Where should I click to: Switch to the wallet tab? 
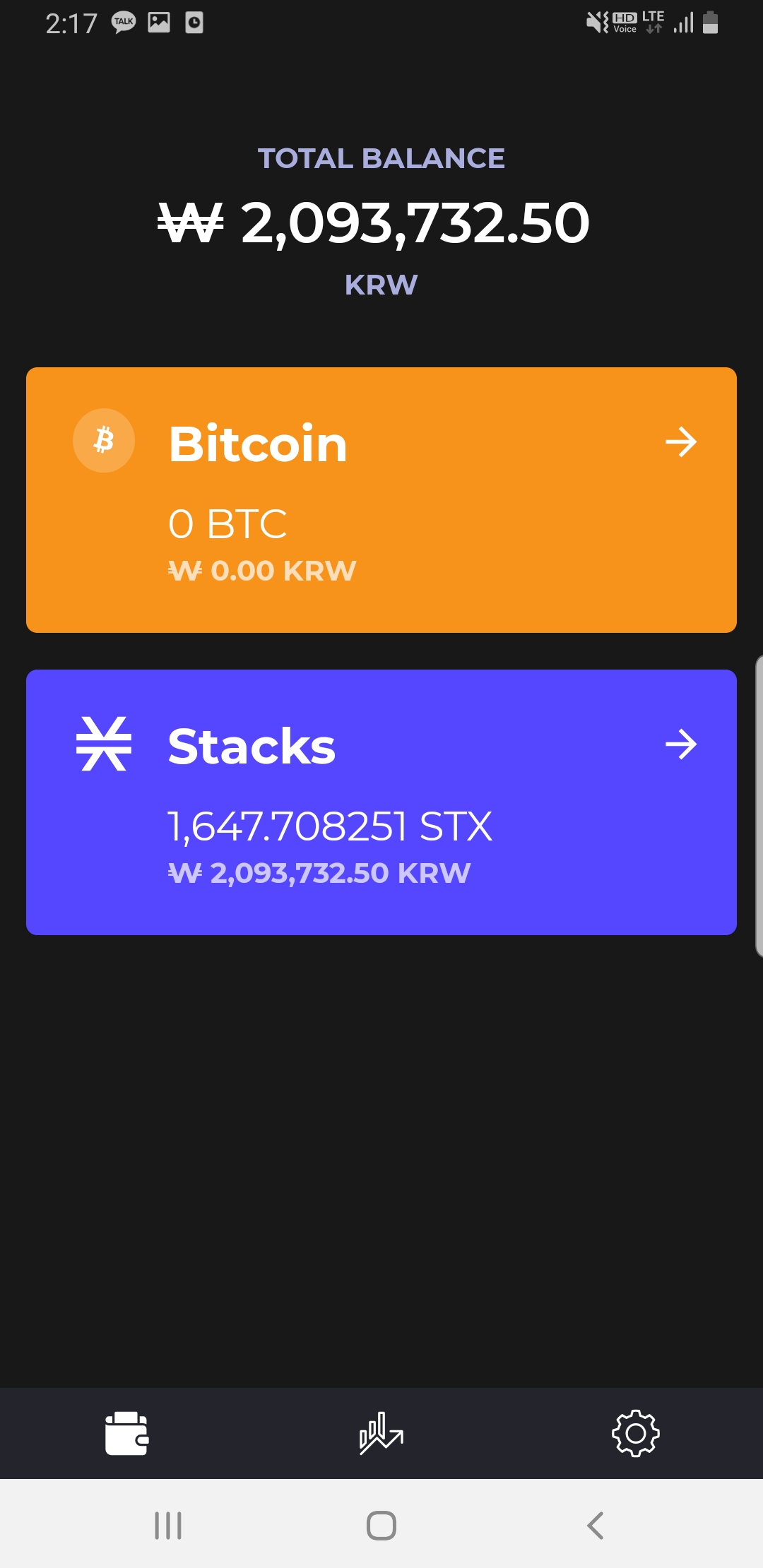(127, 1433)
